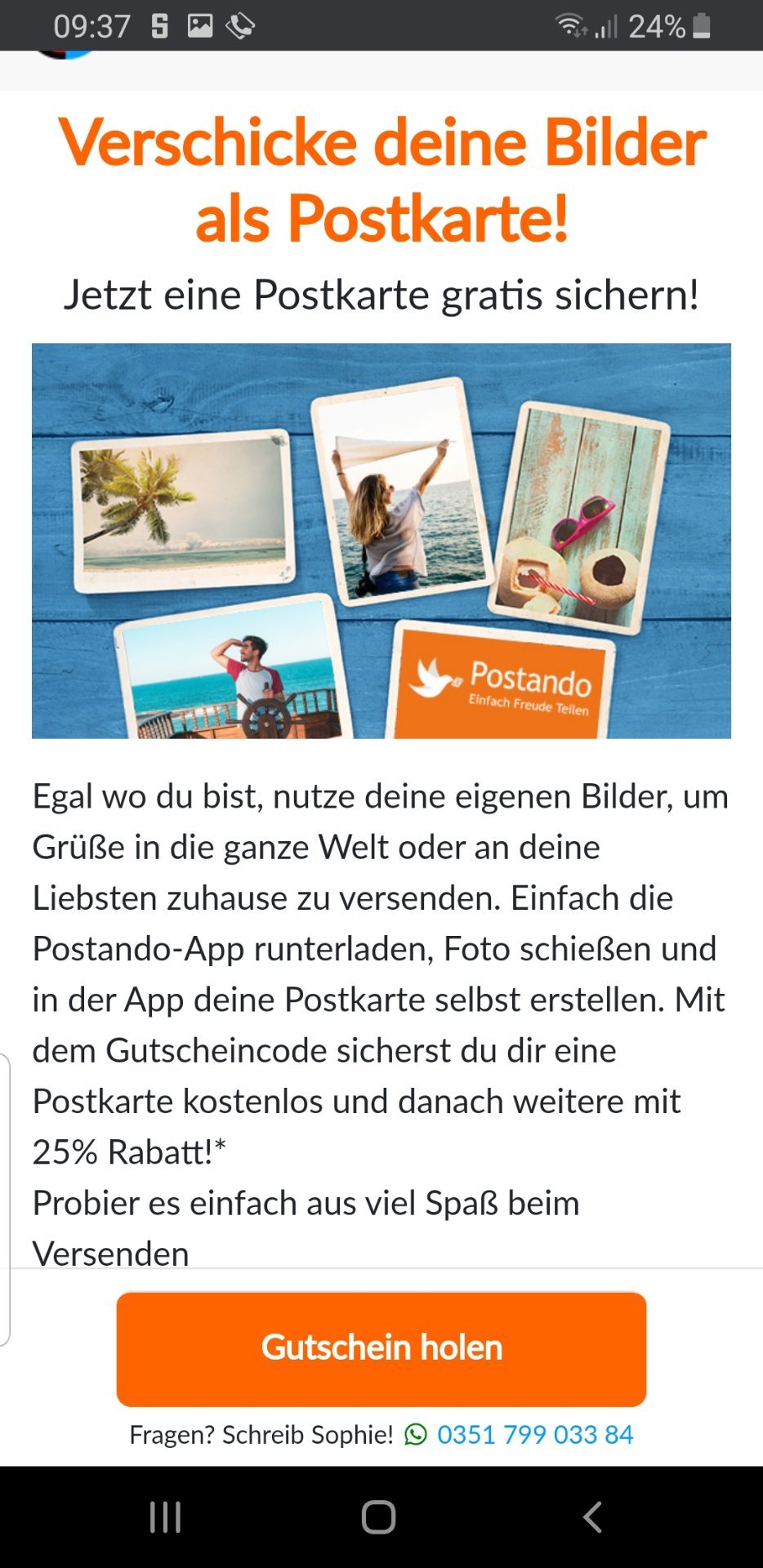Tap the Gutschein holen button

pos(381,1348)
